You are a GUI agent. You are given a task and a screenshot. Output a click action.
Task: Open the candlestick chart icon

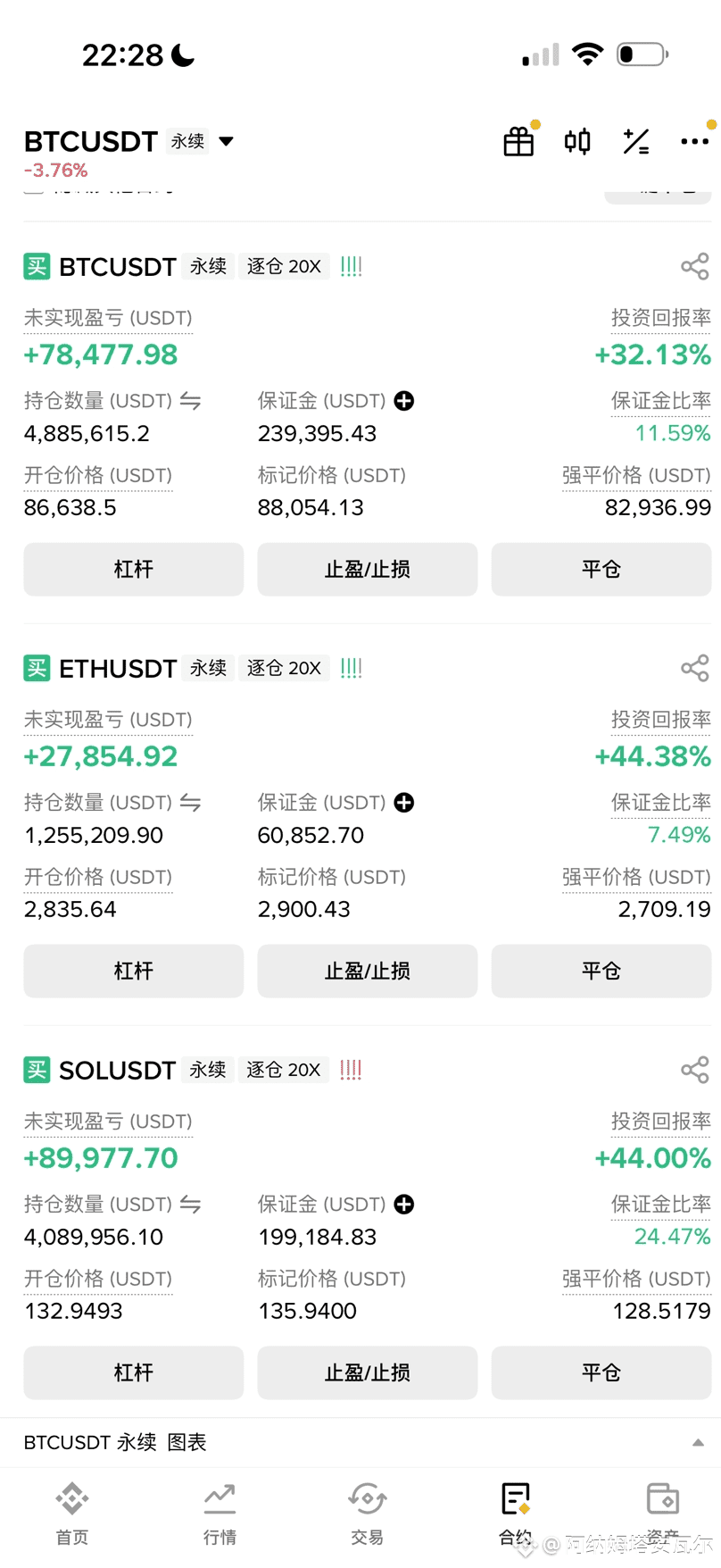point(577,141)
